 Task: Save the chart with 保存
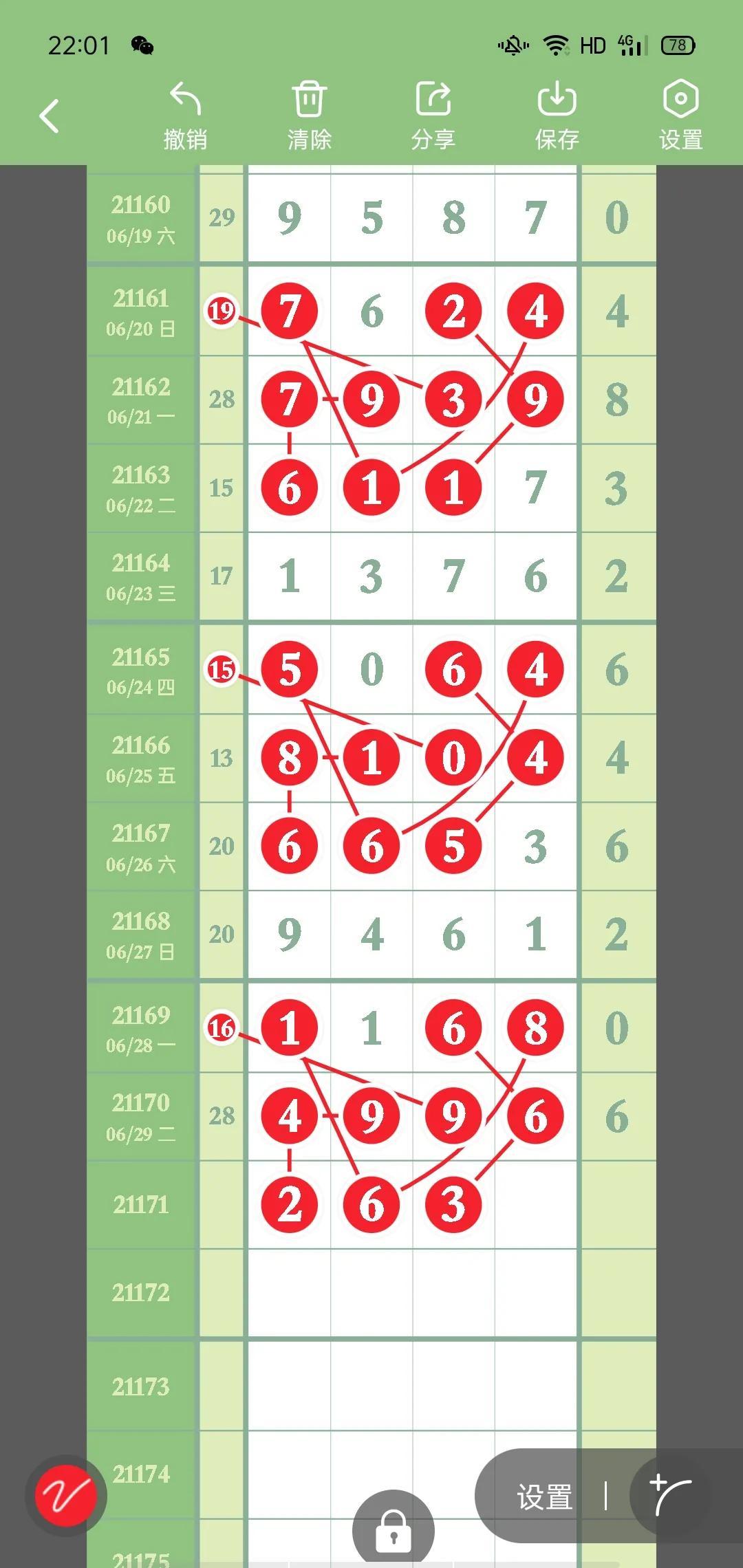(x=557, y=116)
